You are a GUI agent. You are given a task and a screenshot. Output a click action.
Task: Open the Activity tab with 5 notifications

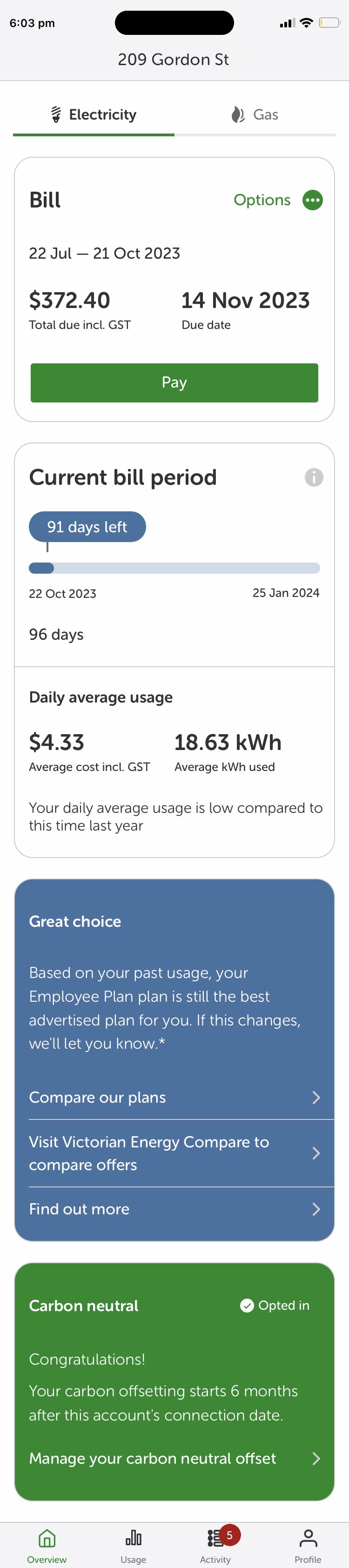pyautogui.click(x=216, y=1546)
